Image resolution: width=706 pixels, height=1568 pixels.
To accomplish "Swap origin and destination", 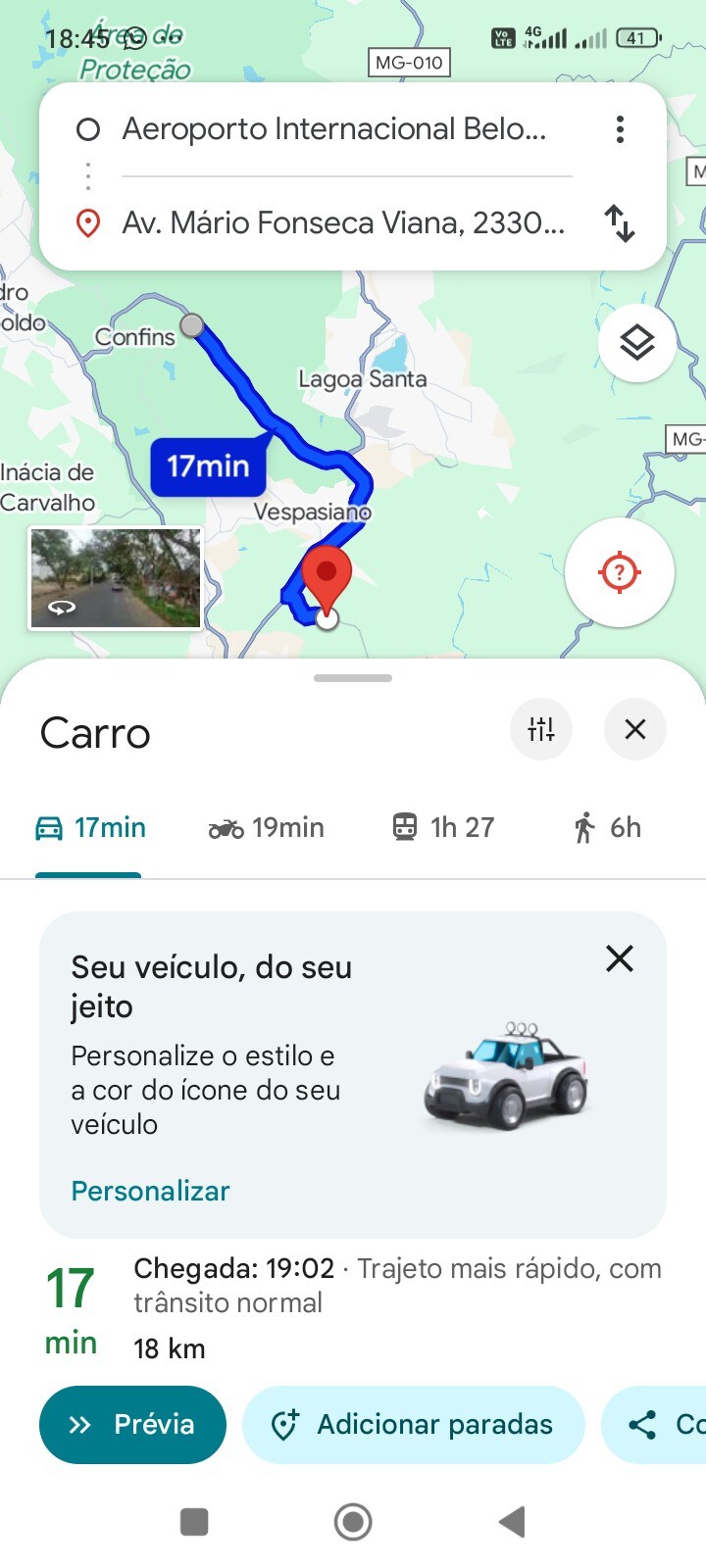I will (x=620, y=223).
